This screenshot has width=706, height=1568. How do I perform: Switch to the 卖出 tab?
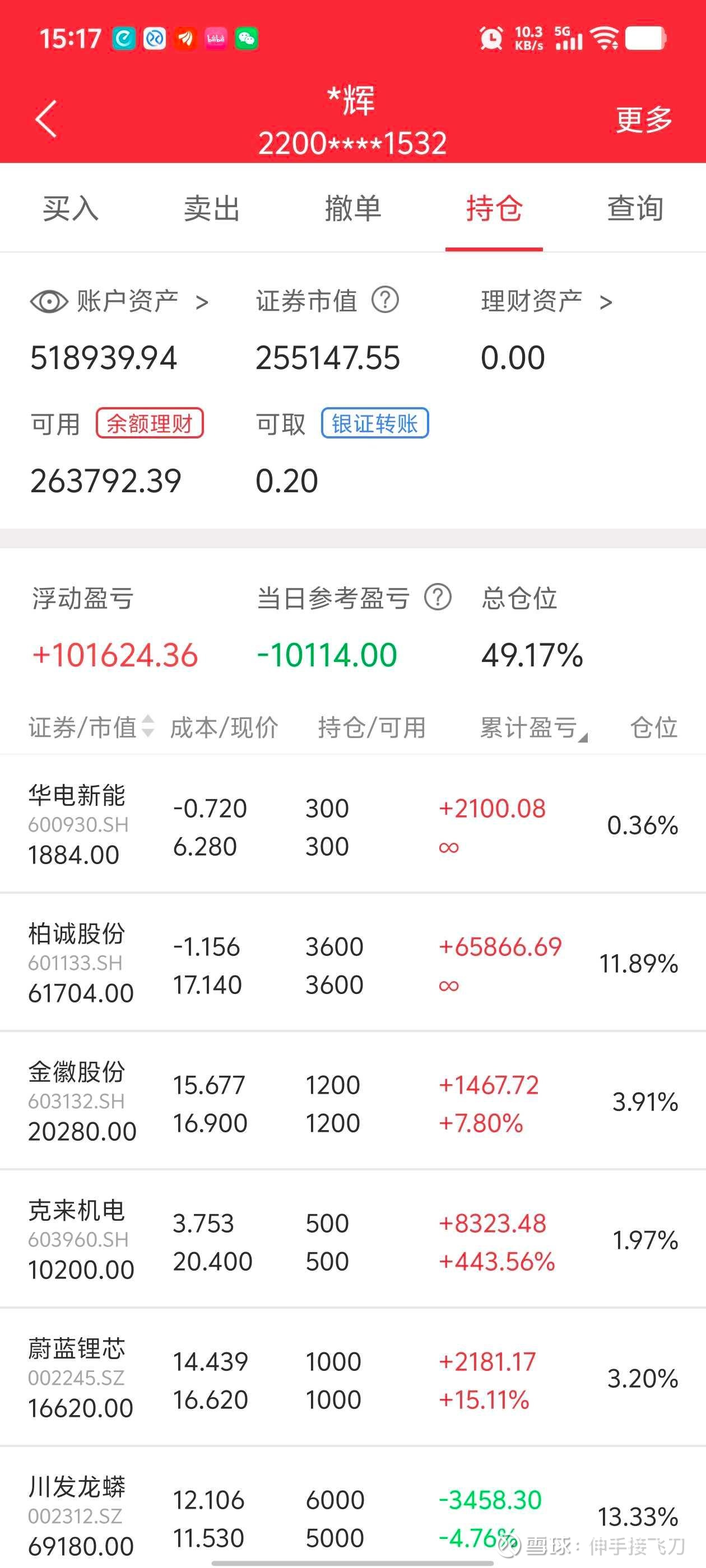tap(211, 209)
